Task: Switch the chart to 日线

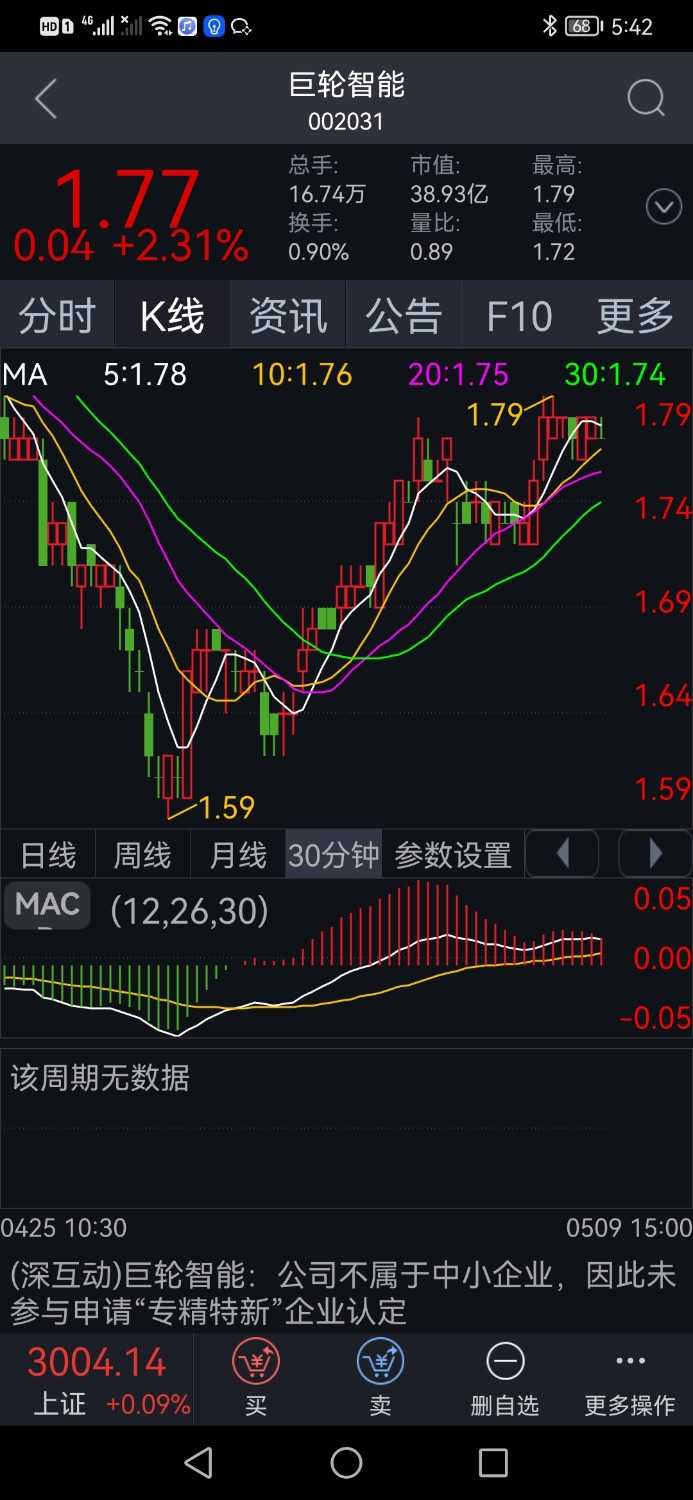Action: (x=48, y=855)
